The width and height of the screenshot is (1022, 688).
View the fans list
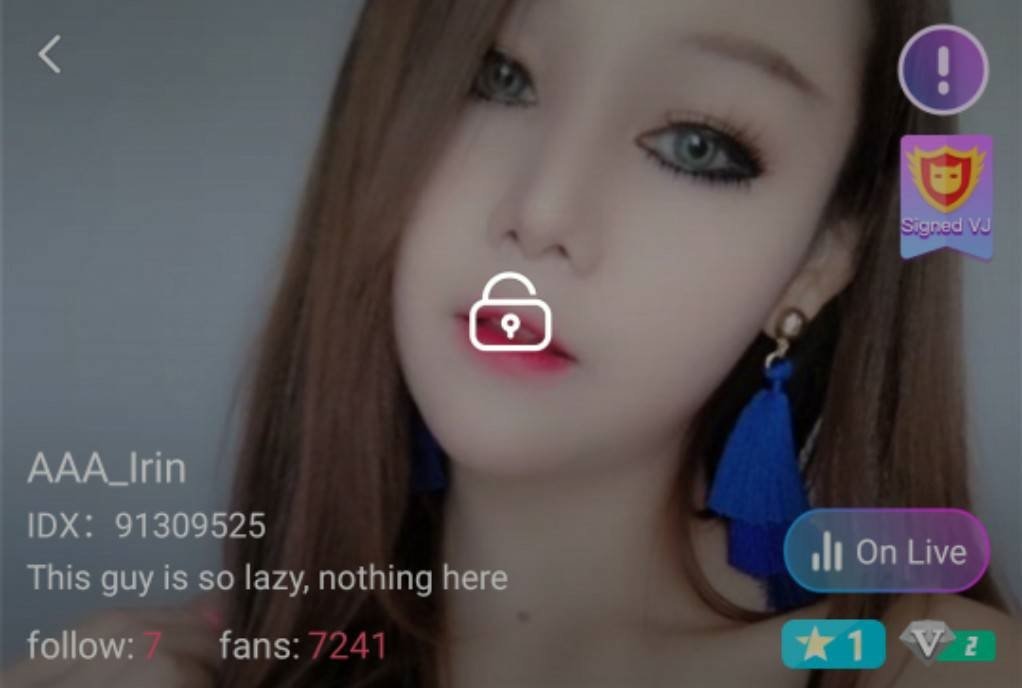(x=303, y=646)
